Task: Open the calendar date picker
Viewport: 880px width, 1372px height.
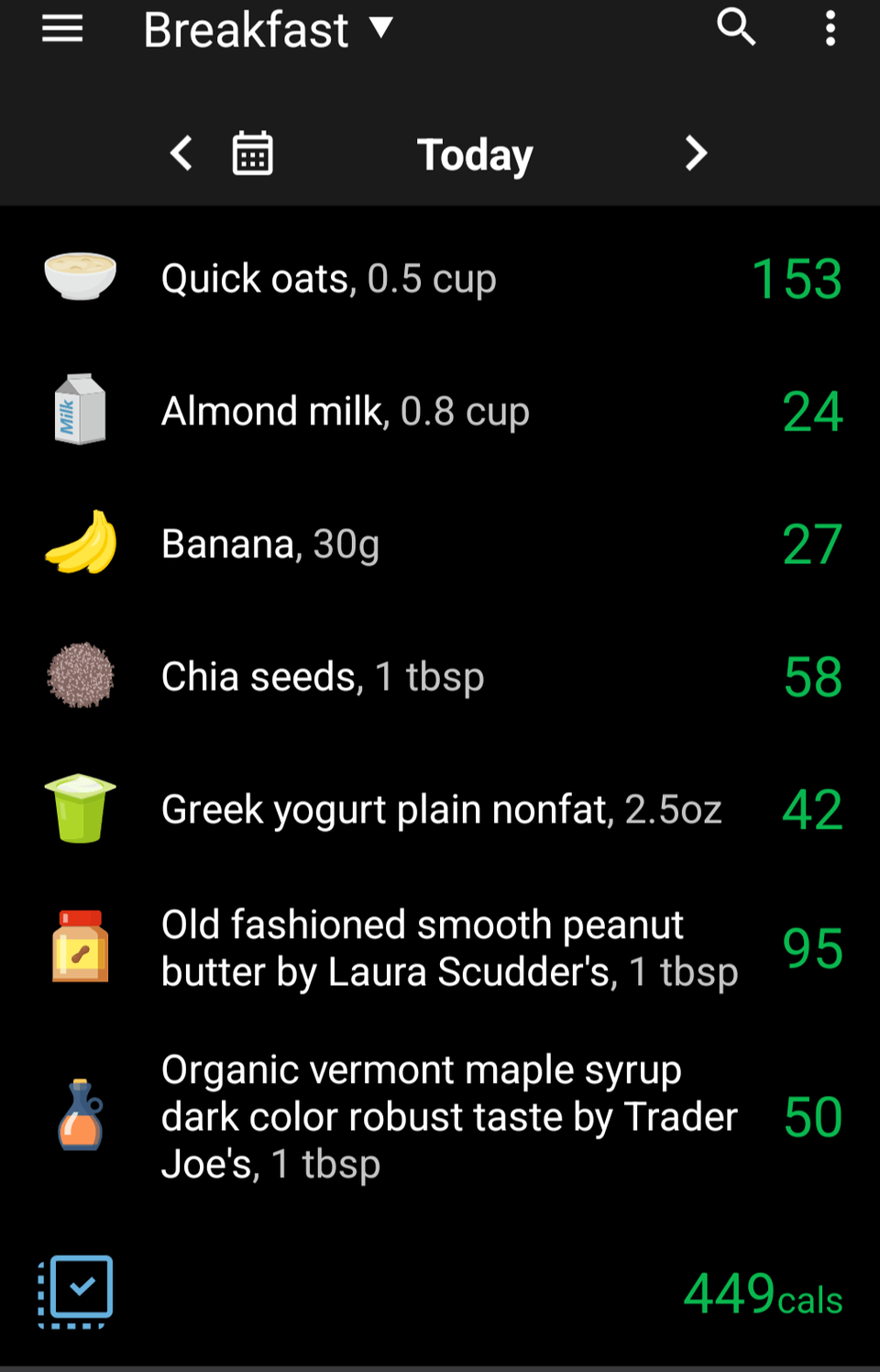Action: pos(252,153)
